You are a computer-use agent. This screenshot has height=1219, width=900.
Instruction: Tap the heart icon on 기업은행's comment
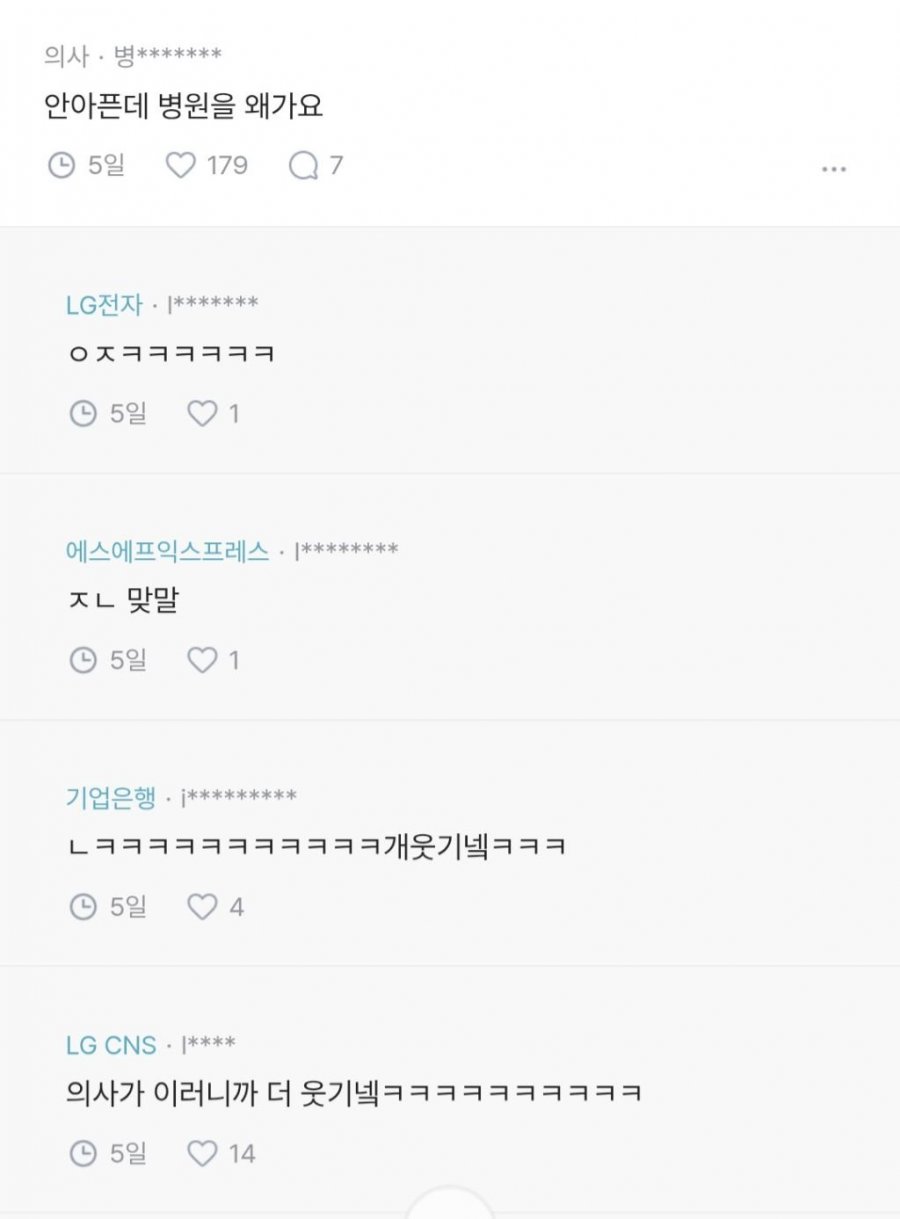point(204,906)
